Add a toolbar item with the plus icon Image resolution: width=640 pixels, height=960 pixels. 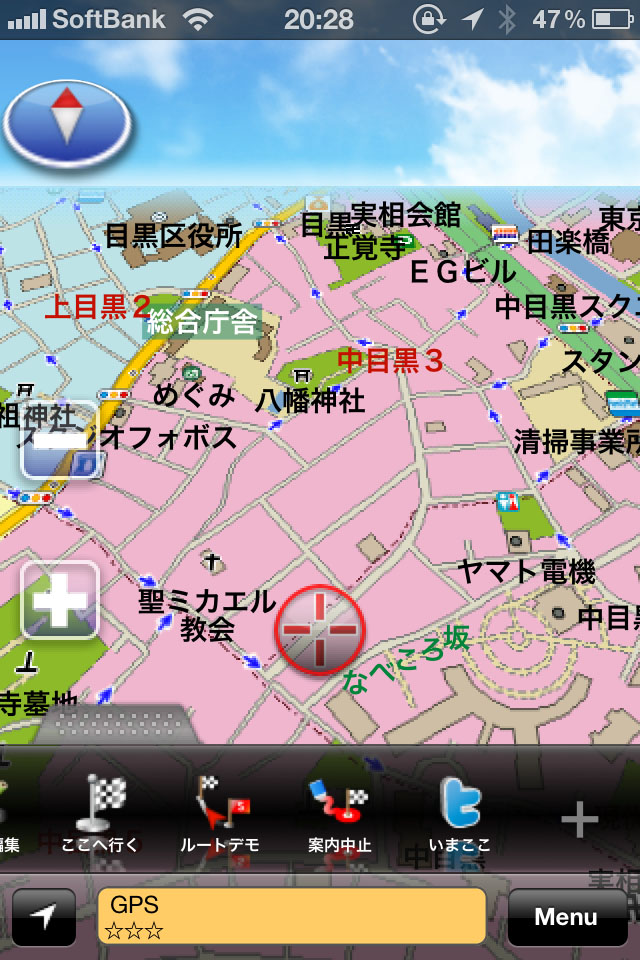[x=579, y=820]
